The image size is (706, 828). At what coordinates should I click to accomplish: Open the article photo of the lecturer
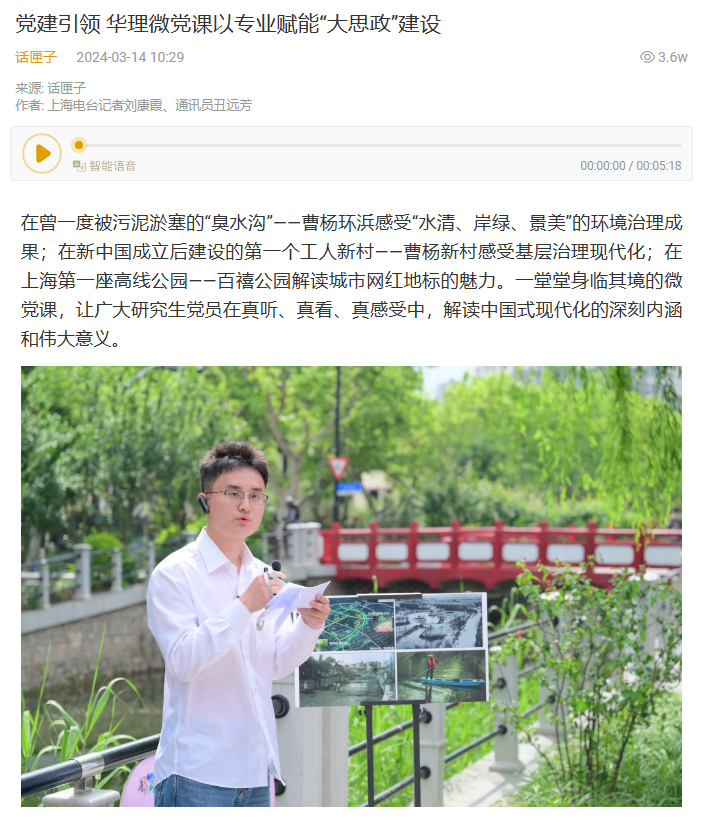[x=351, y=586]
